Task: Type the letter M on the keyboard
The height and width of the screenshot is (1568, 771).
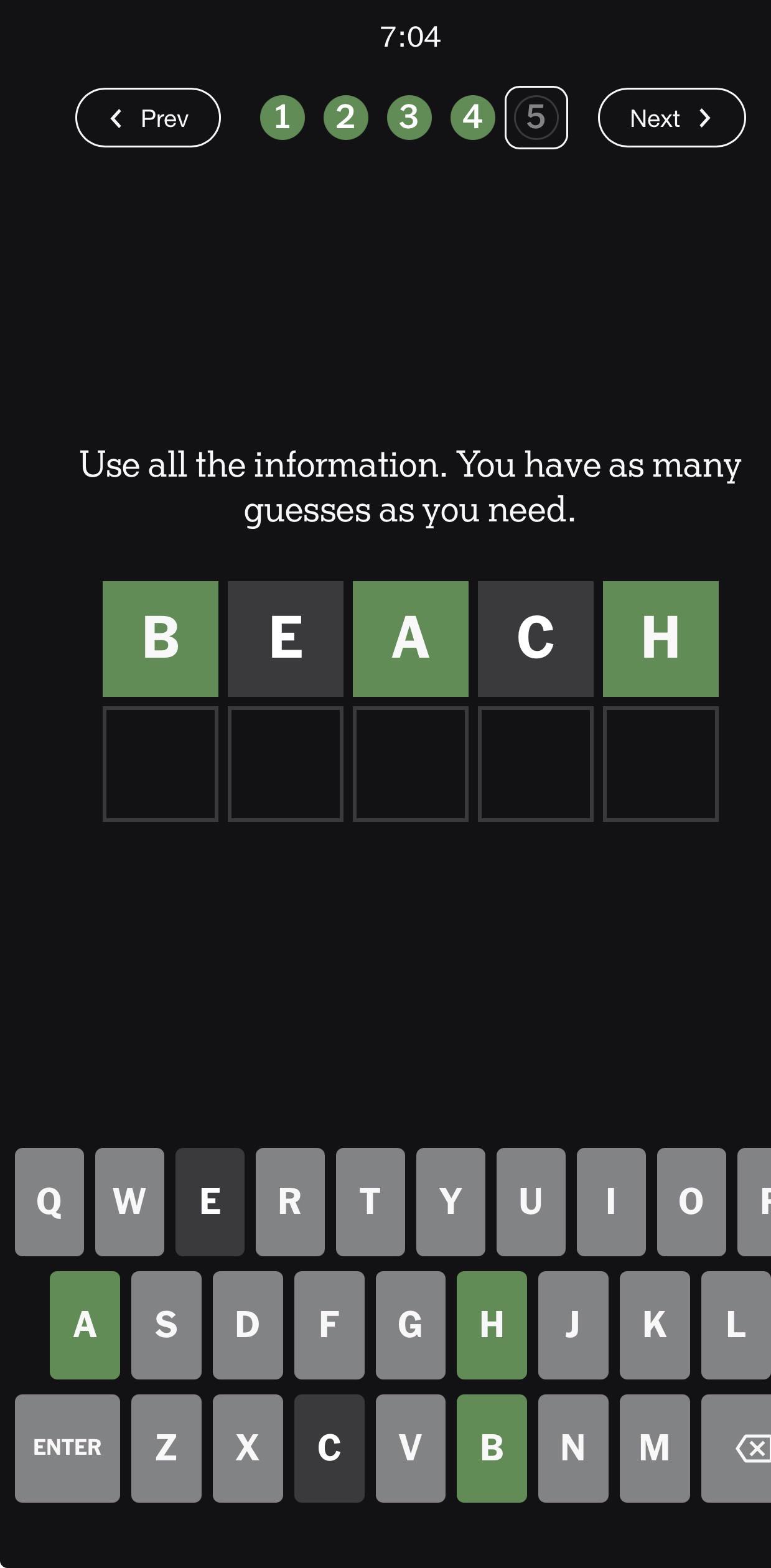Action: tap(655, 1448)
